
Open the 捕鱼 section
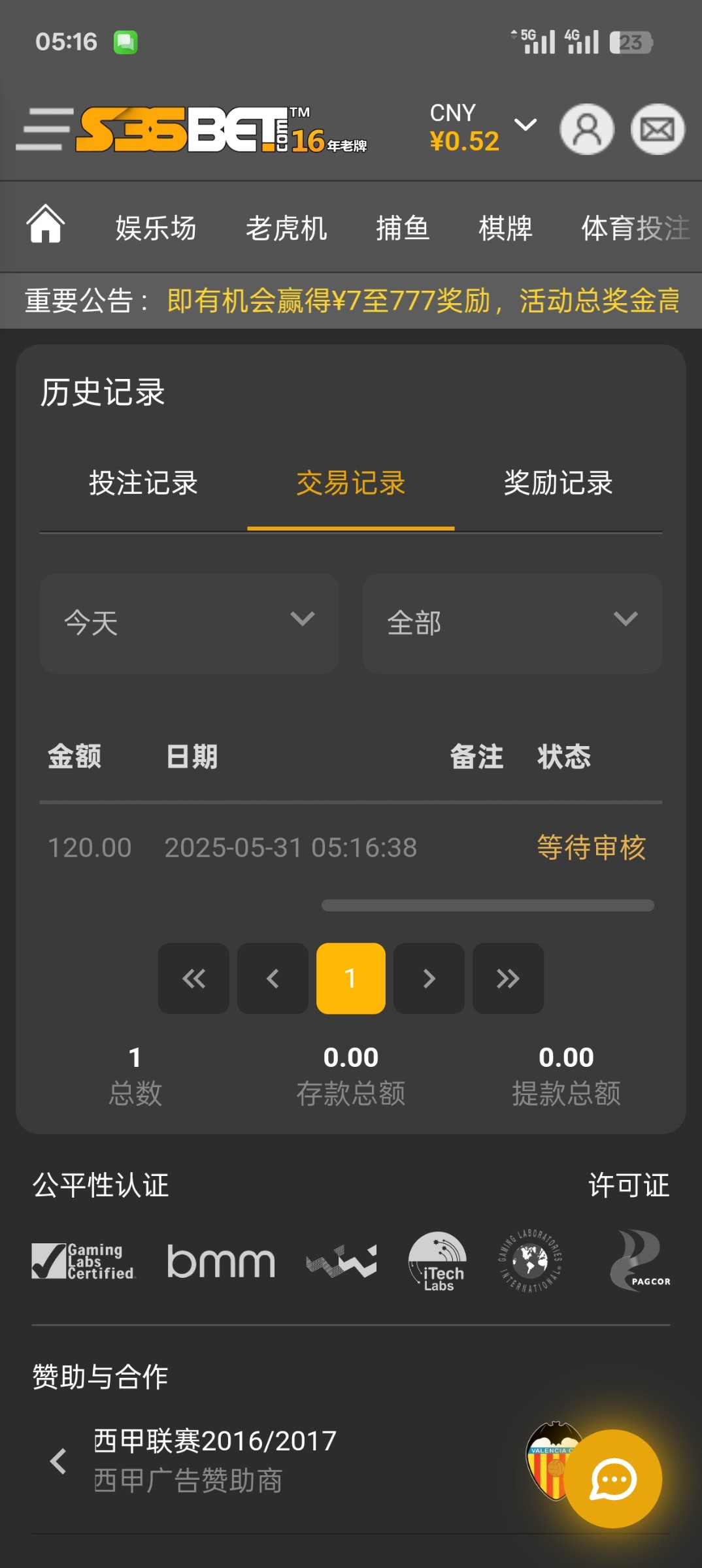[x=403, y=229]
